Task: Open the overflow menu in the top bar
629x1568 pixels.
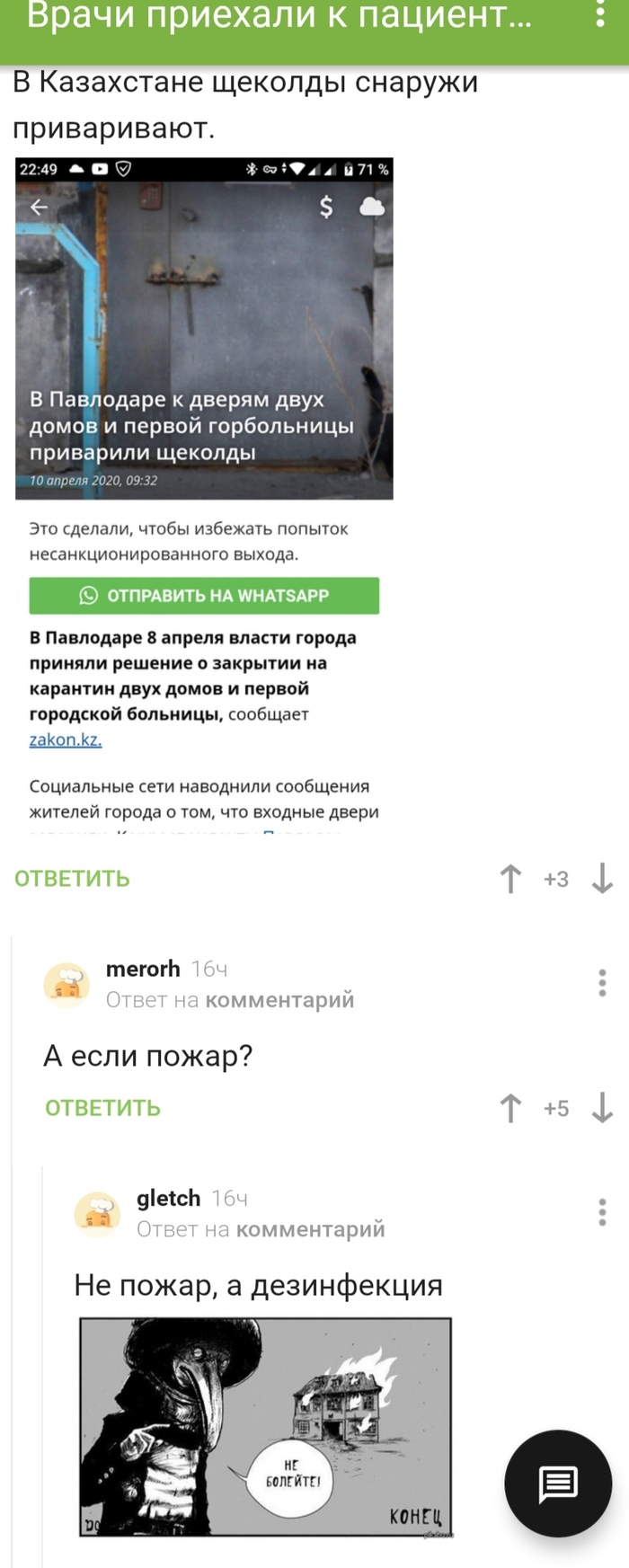Action: [x=600, y=16]
